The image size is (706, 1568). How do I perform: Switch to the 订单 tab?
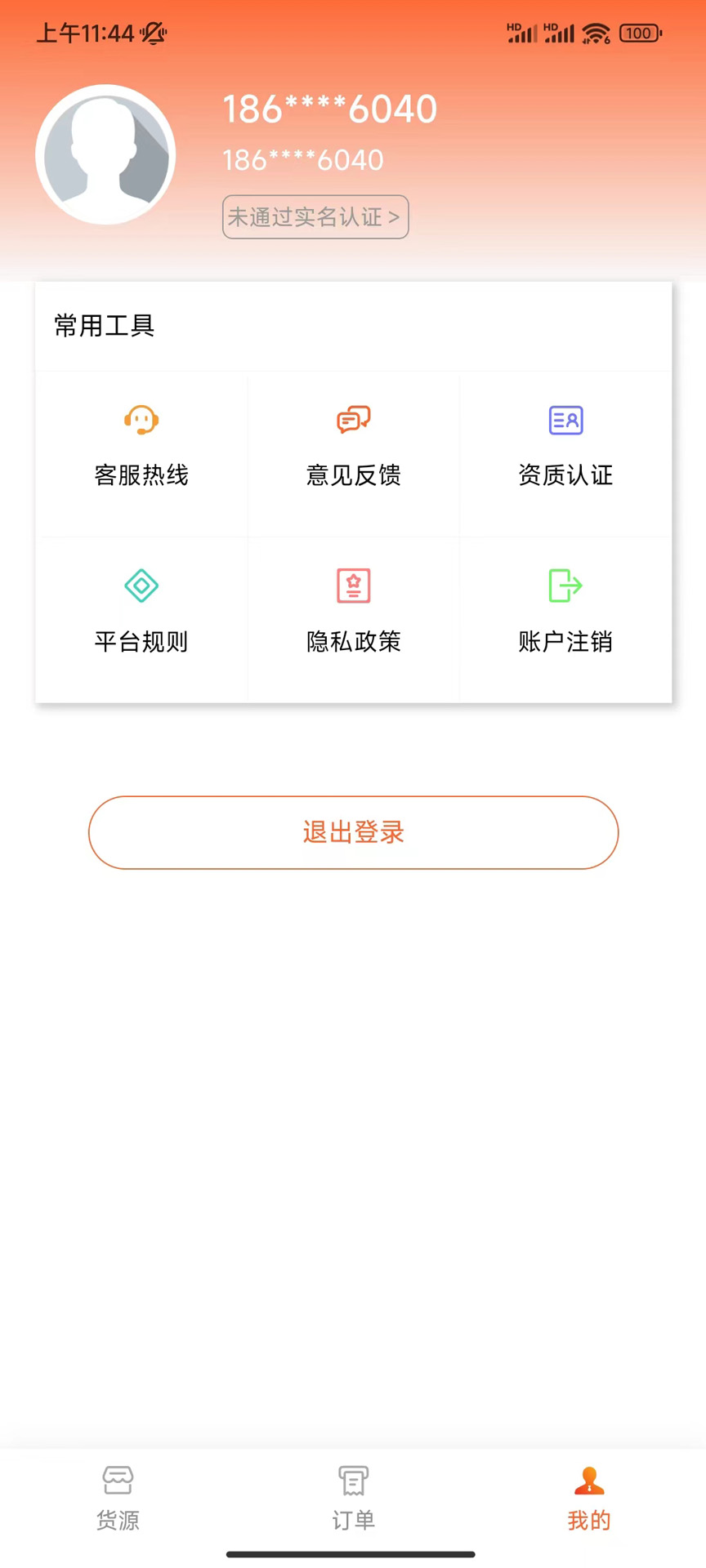[352, 1501]
